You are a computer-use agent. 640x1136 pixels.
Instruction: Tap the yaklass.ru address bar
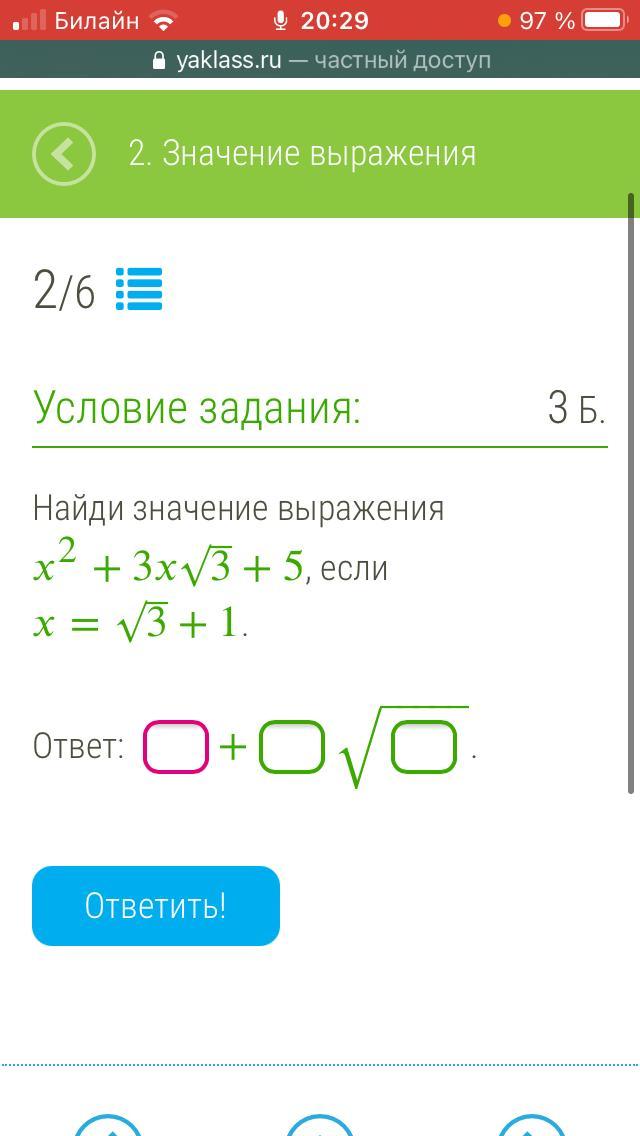(320, 60)
